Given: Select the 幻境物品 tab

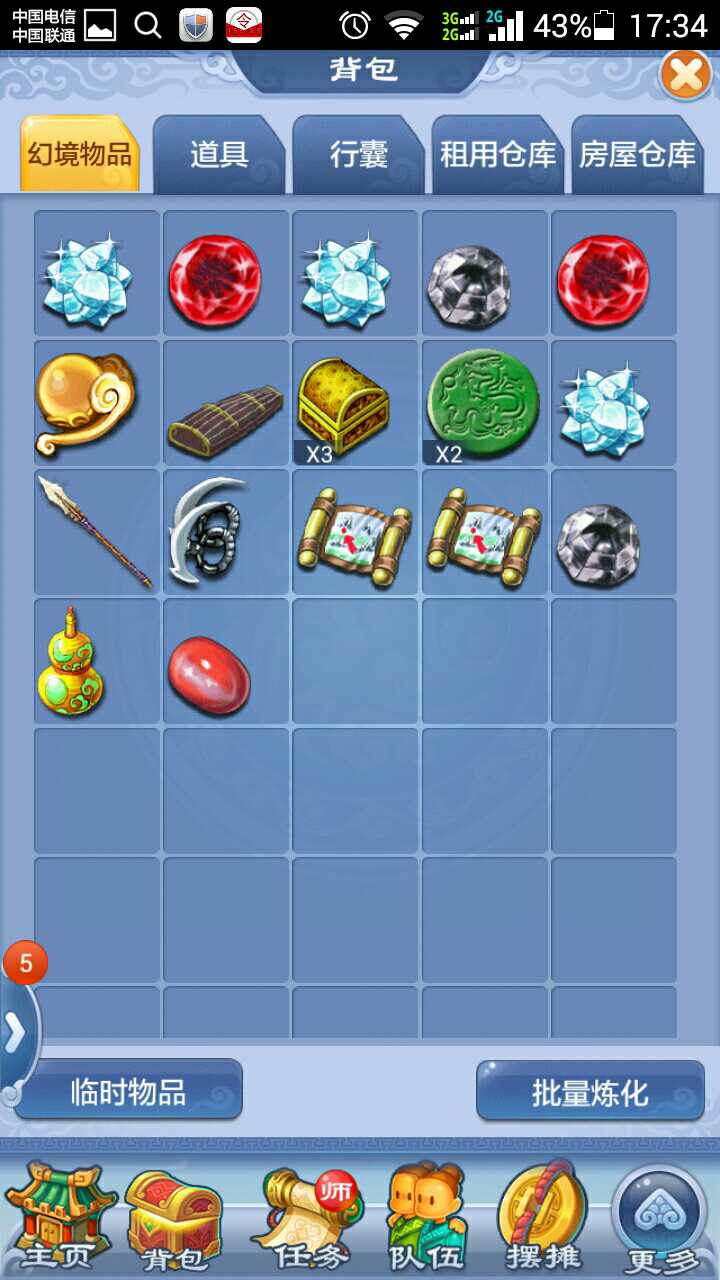Looking at the screenshot, I should tap(80, 155).
